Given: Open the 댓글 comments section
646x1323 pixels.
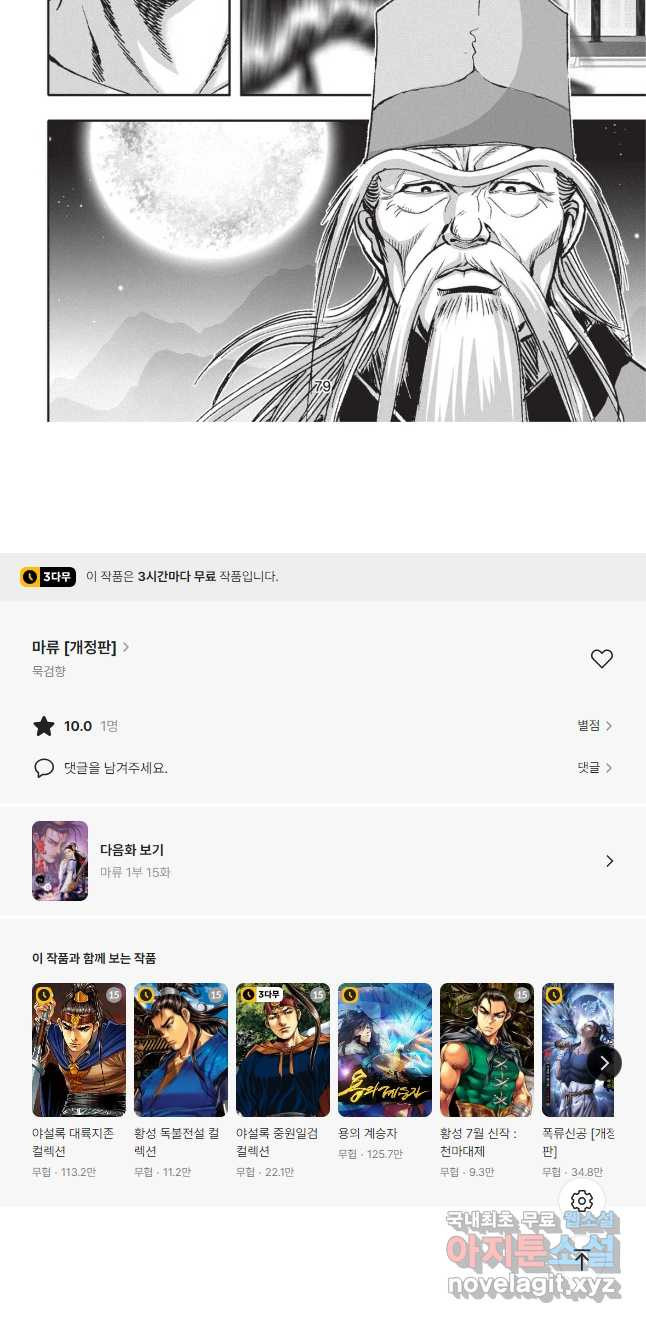Looking at the screenshot, I should pos(594,768).
